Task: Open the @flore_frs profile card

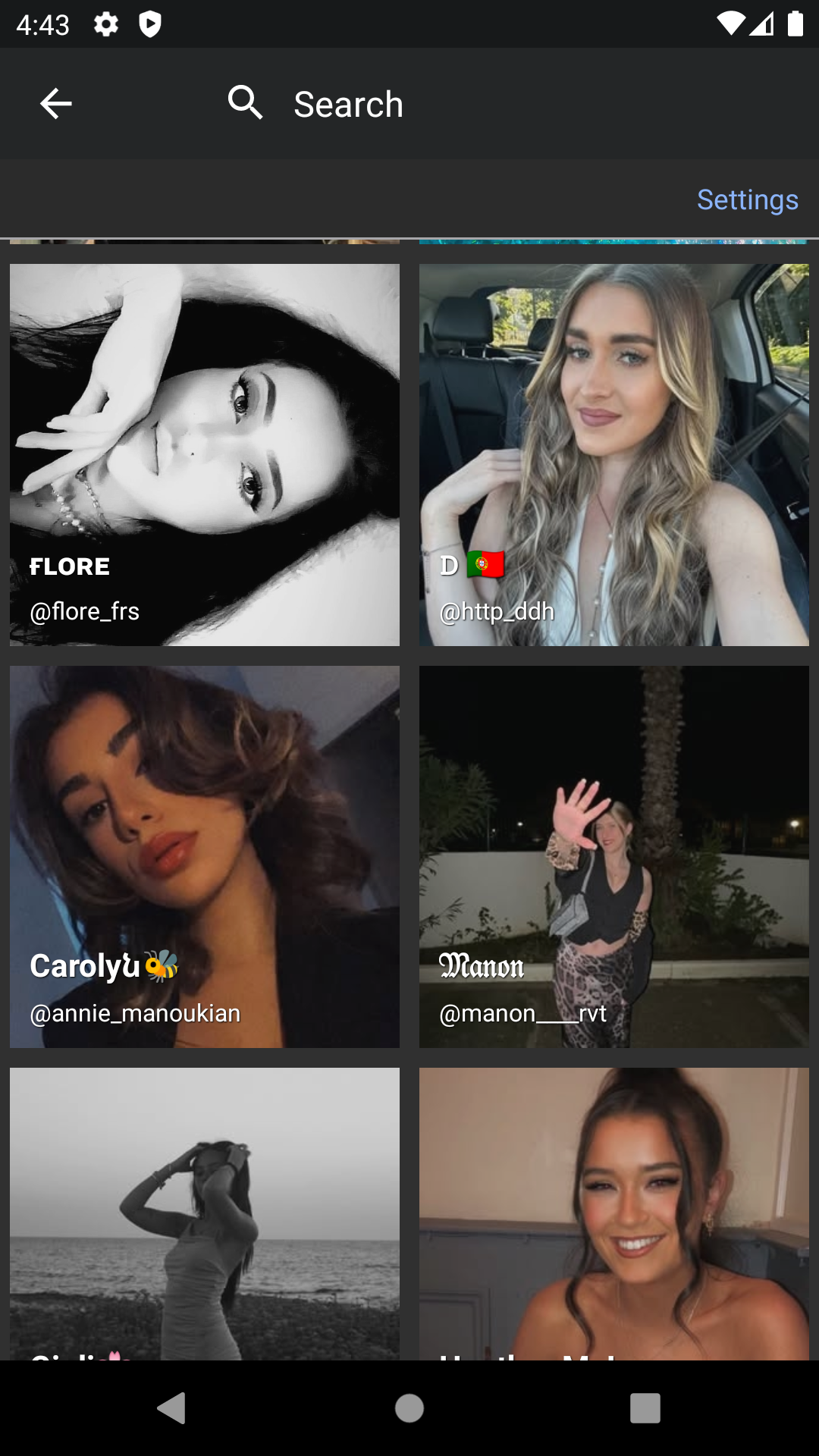Action: (205, 455)
